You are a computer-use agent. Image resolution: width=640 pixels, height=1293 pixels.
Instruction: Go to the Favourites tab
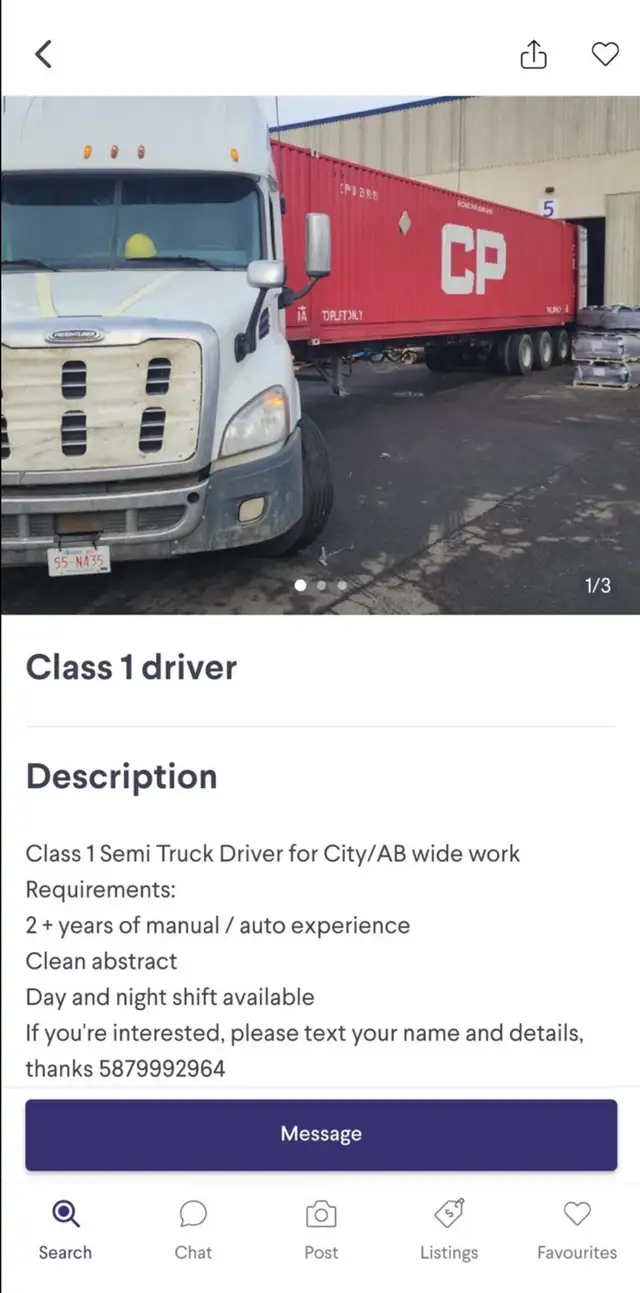point(577,1230)
